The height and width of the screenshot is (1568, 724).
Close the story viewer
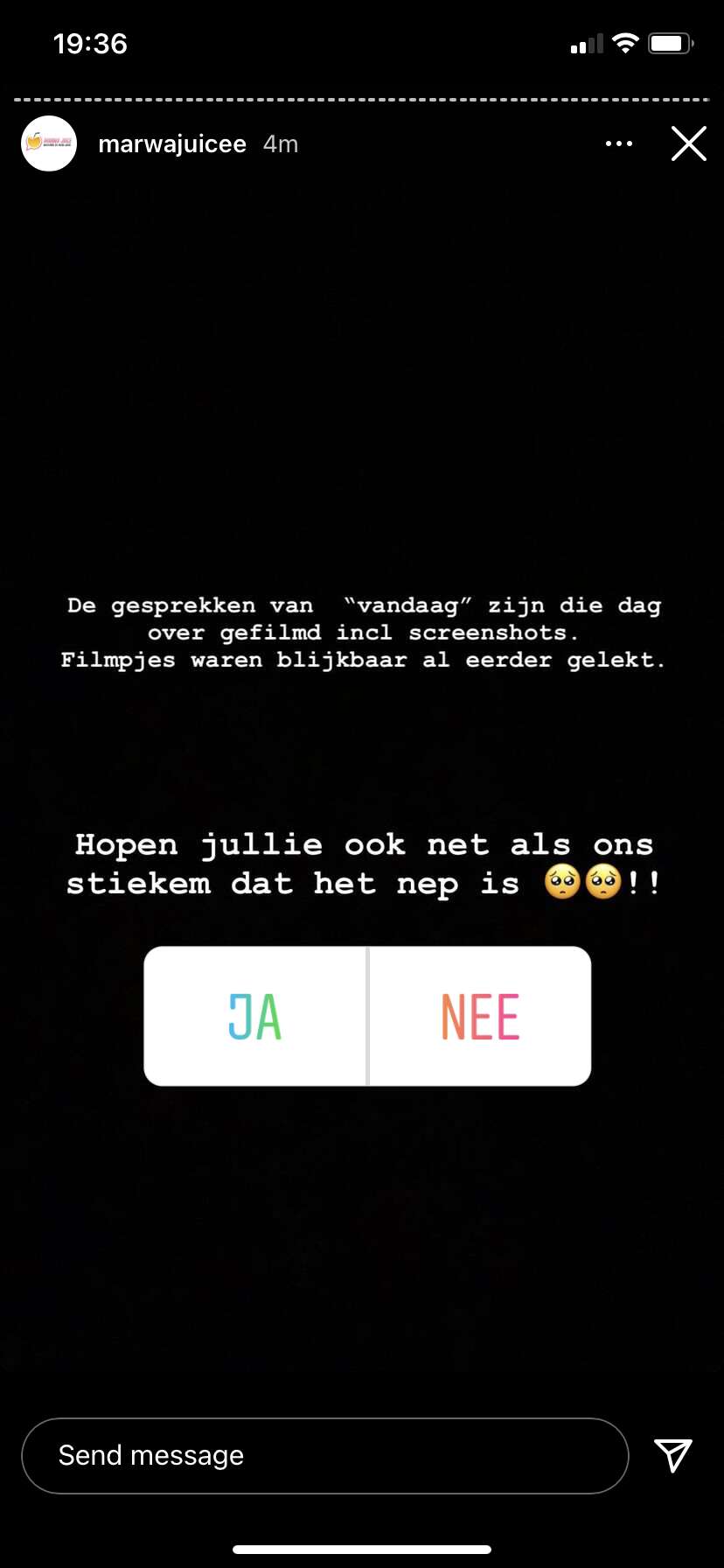689,143
